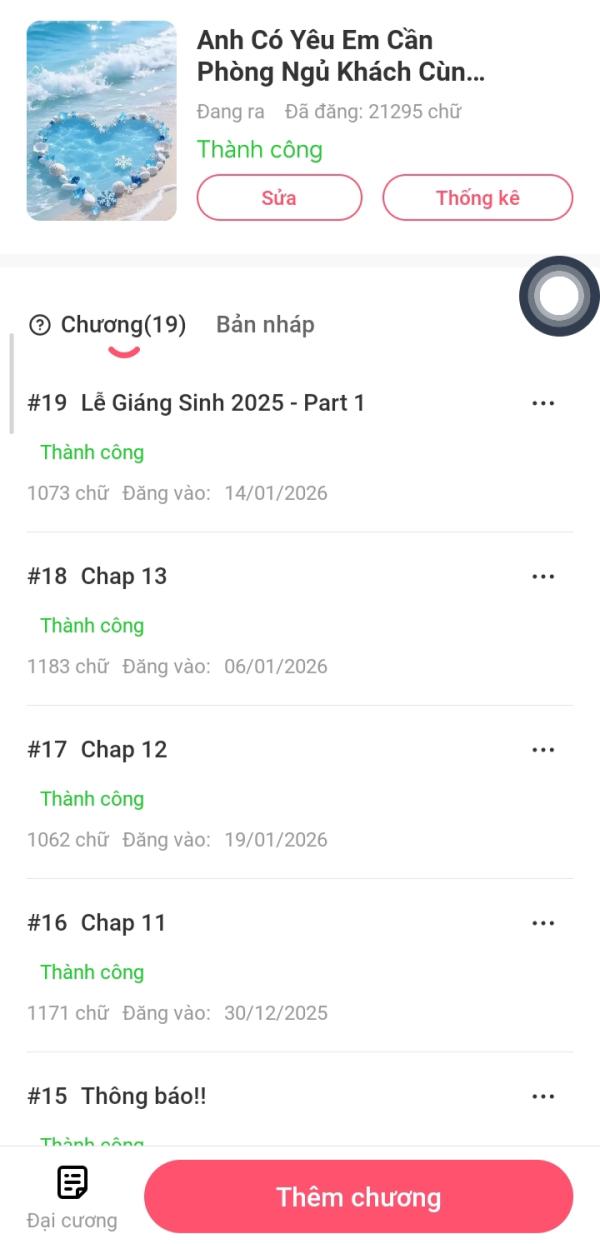Show the overflow menu for #17 Chap 12

pos(543,750)
